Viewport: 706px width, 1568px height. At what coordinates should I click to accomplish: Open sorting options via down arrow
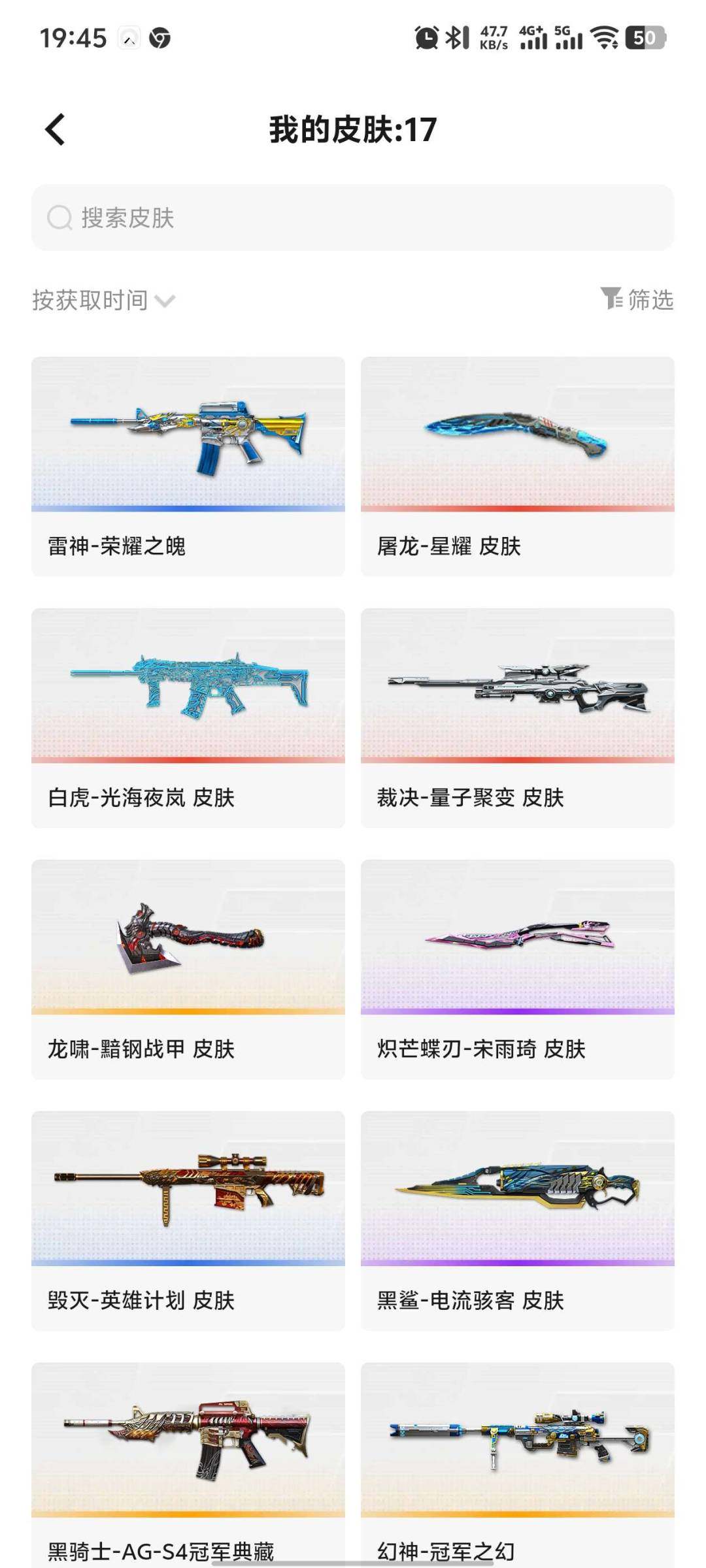[165, 301]
